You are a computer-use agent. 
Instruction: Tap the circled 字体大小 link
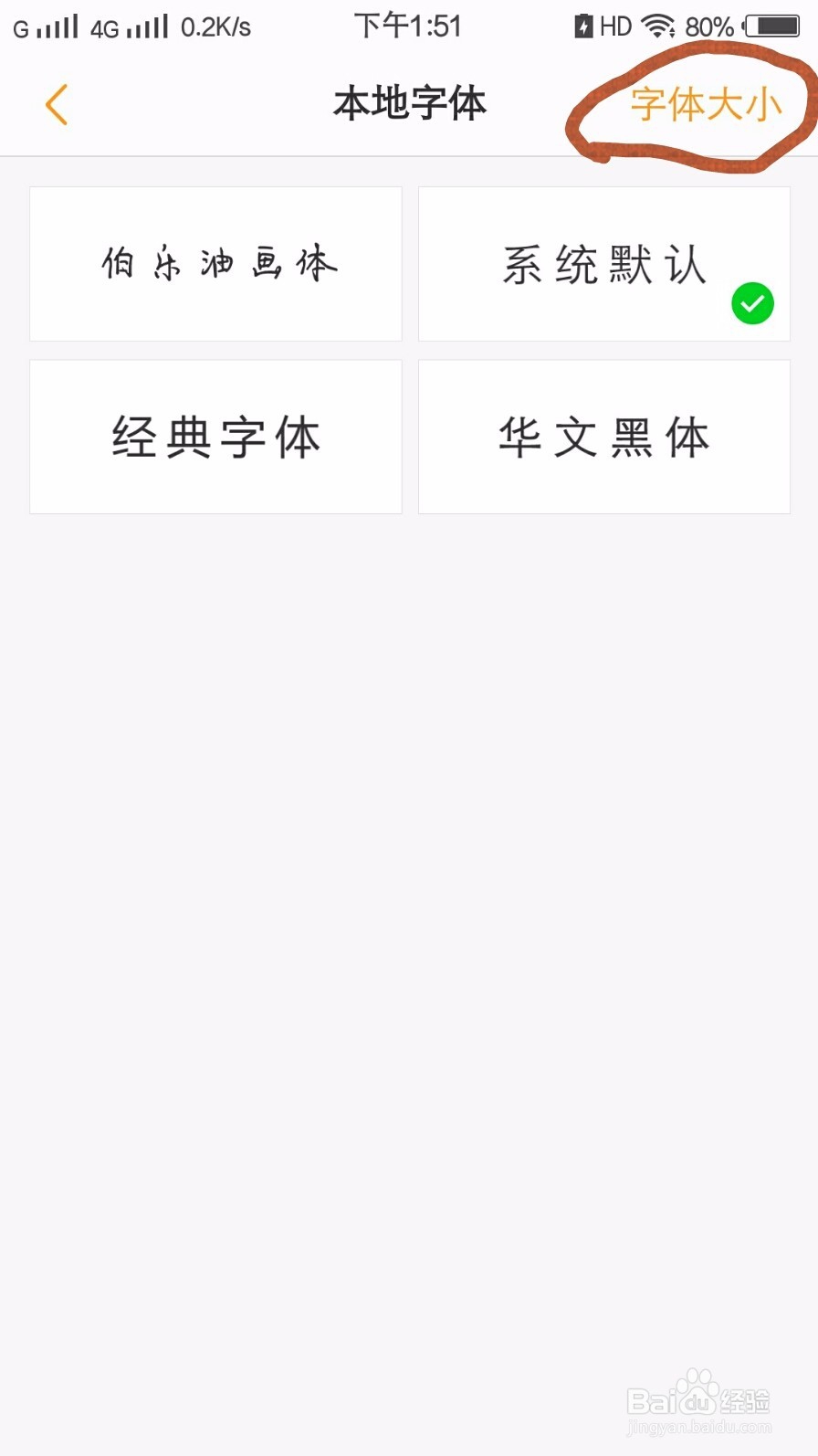pos(708,104)
